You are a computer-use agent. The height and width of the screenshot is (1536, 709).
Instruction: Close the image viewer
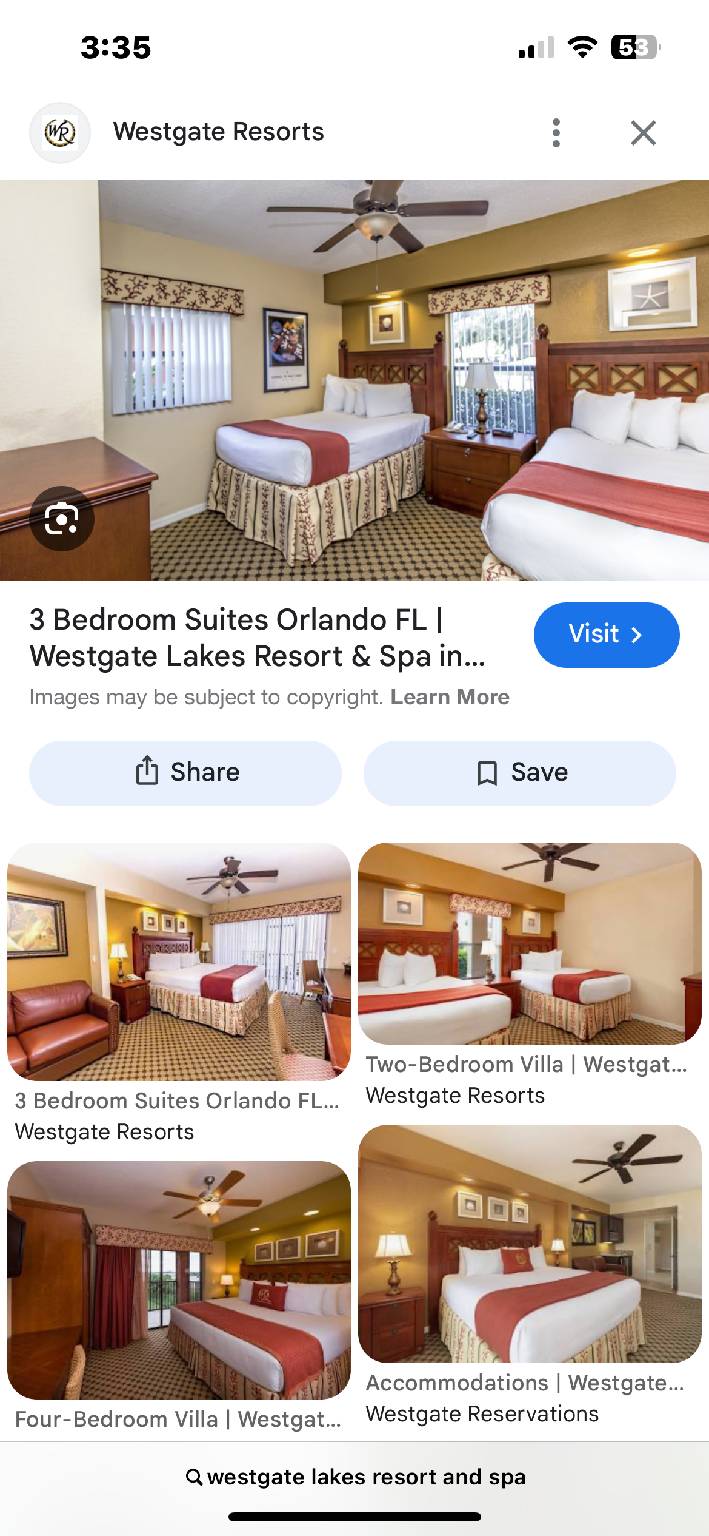click(643, 132)
